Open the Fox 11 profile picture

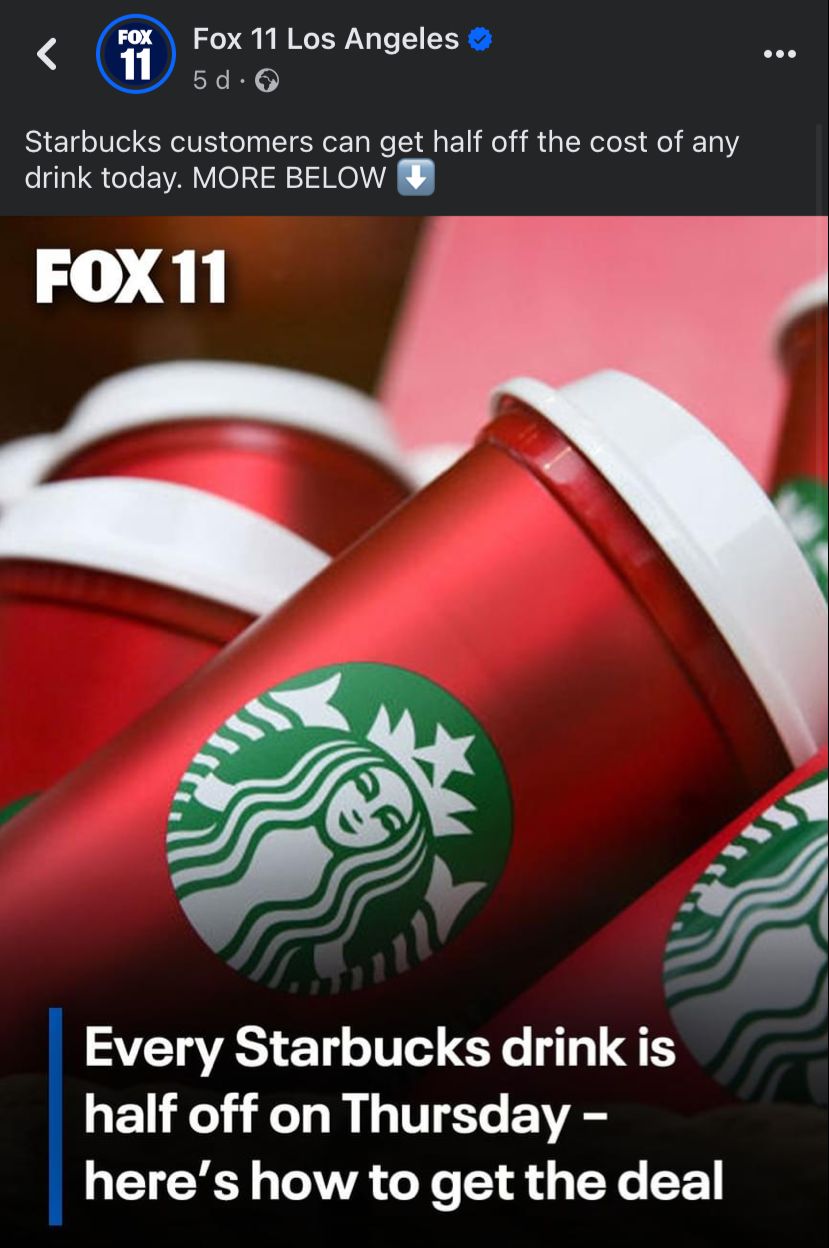[135, 54]
